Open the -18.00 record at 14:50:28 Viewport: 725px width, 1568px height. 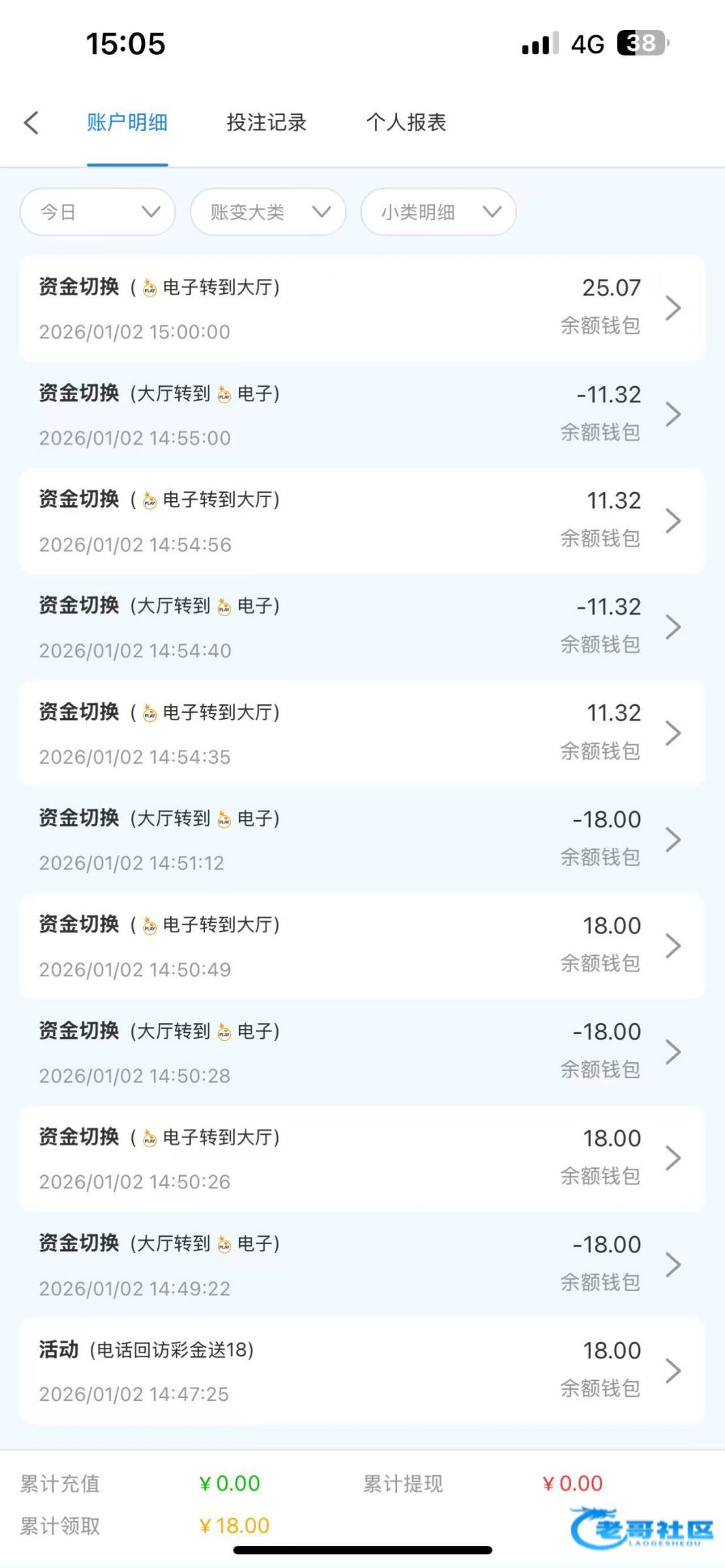[x=362, y=1053]
